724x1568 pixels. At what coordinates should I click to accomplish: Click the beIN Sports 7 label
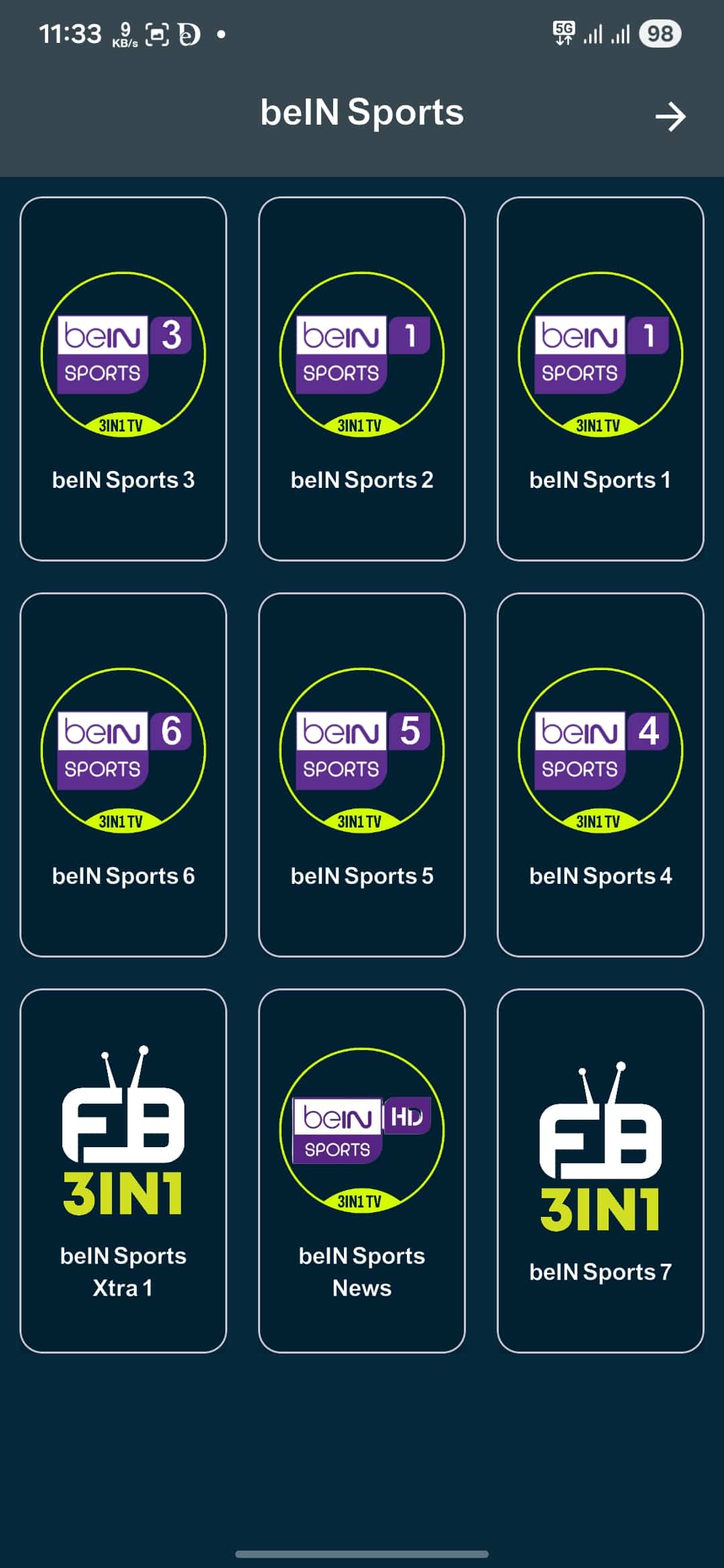(x=599, y=1271)
